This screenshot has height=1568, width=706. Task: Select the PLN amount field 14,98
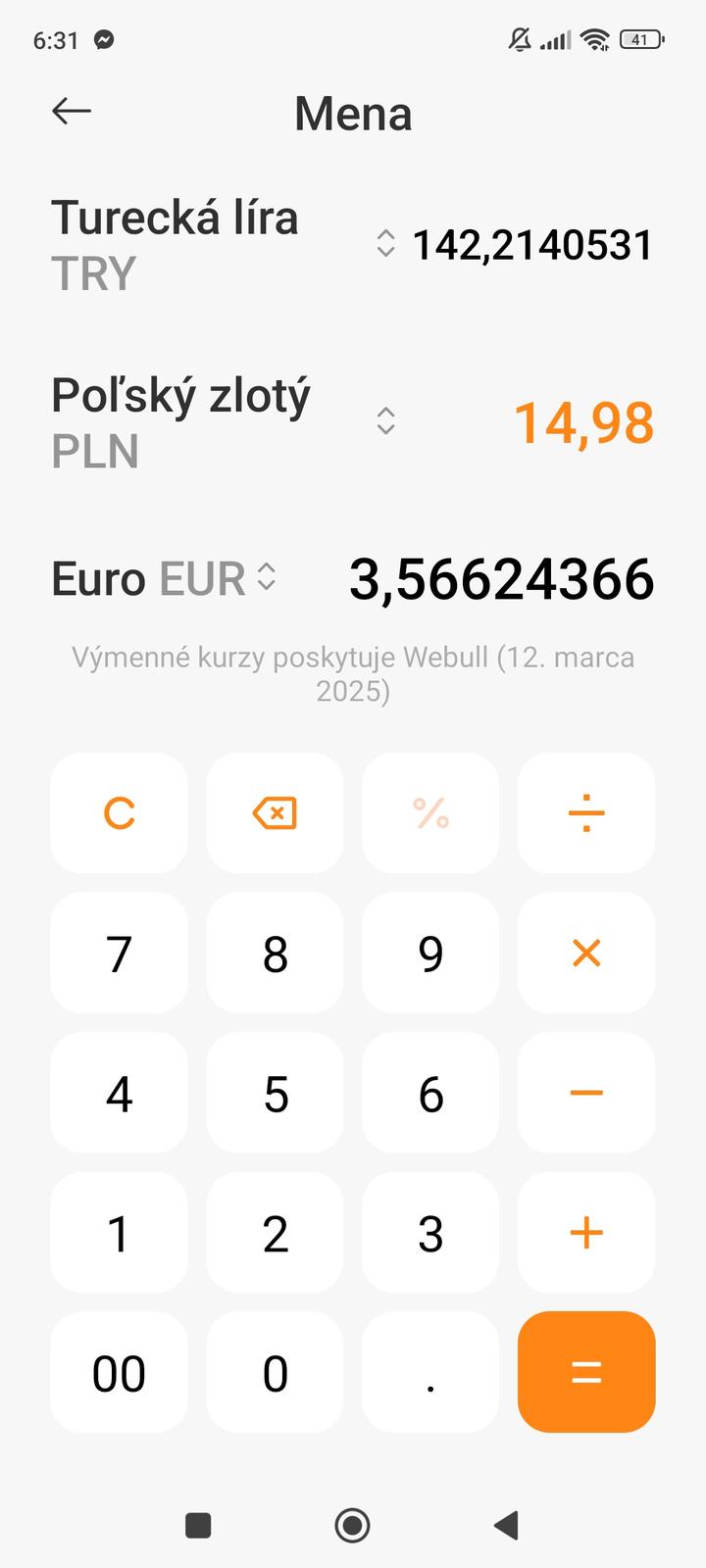(x=583, y=422)
